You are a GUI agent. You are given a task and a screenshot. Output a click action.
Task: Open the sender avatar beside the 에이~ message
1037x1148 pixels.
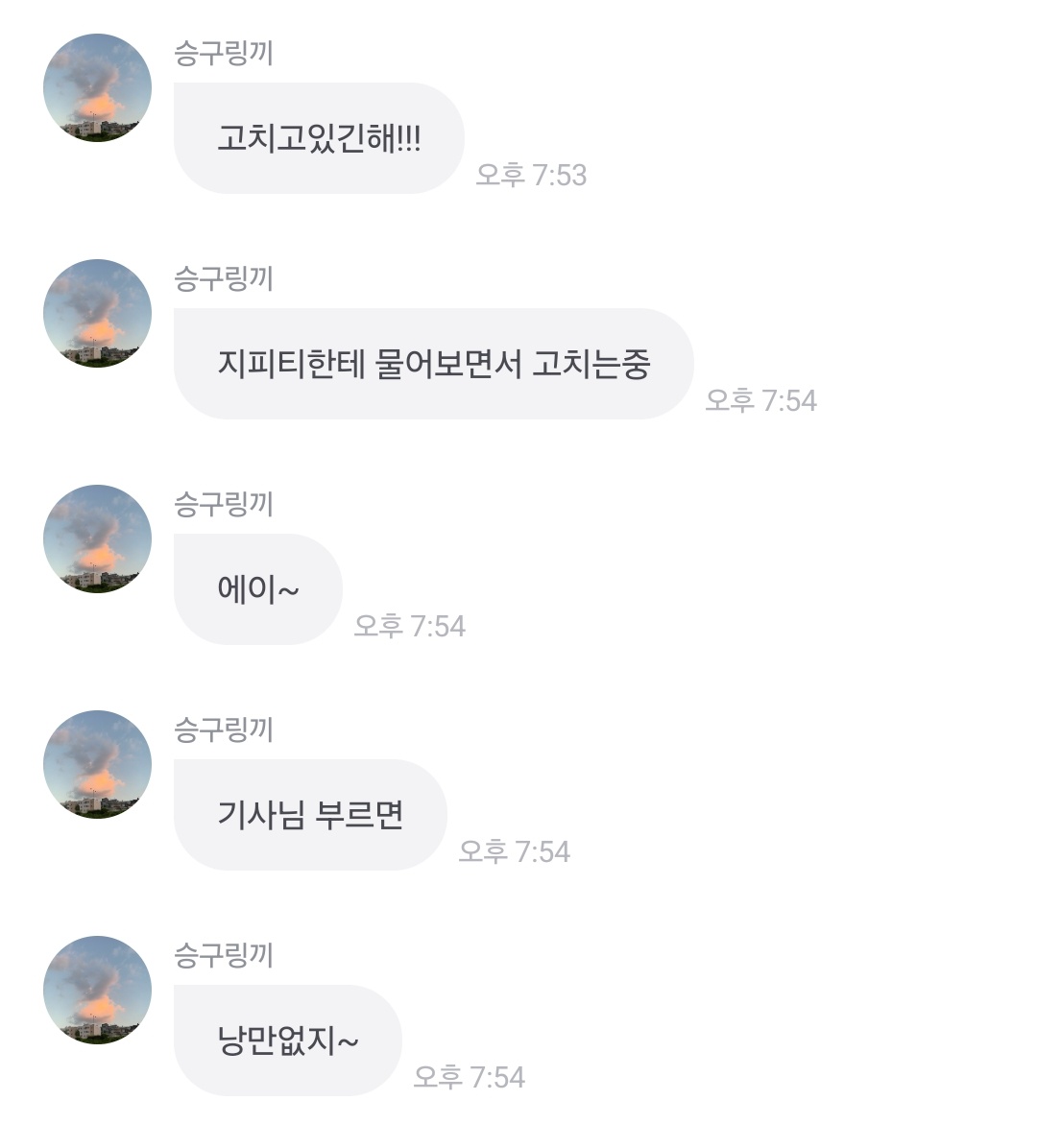(97, 538)
